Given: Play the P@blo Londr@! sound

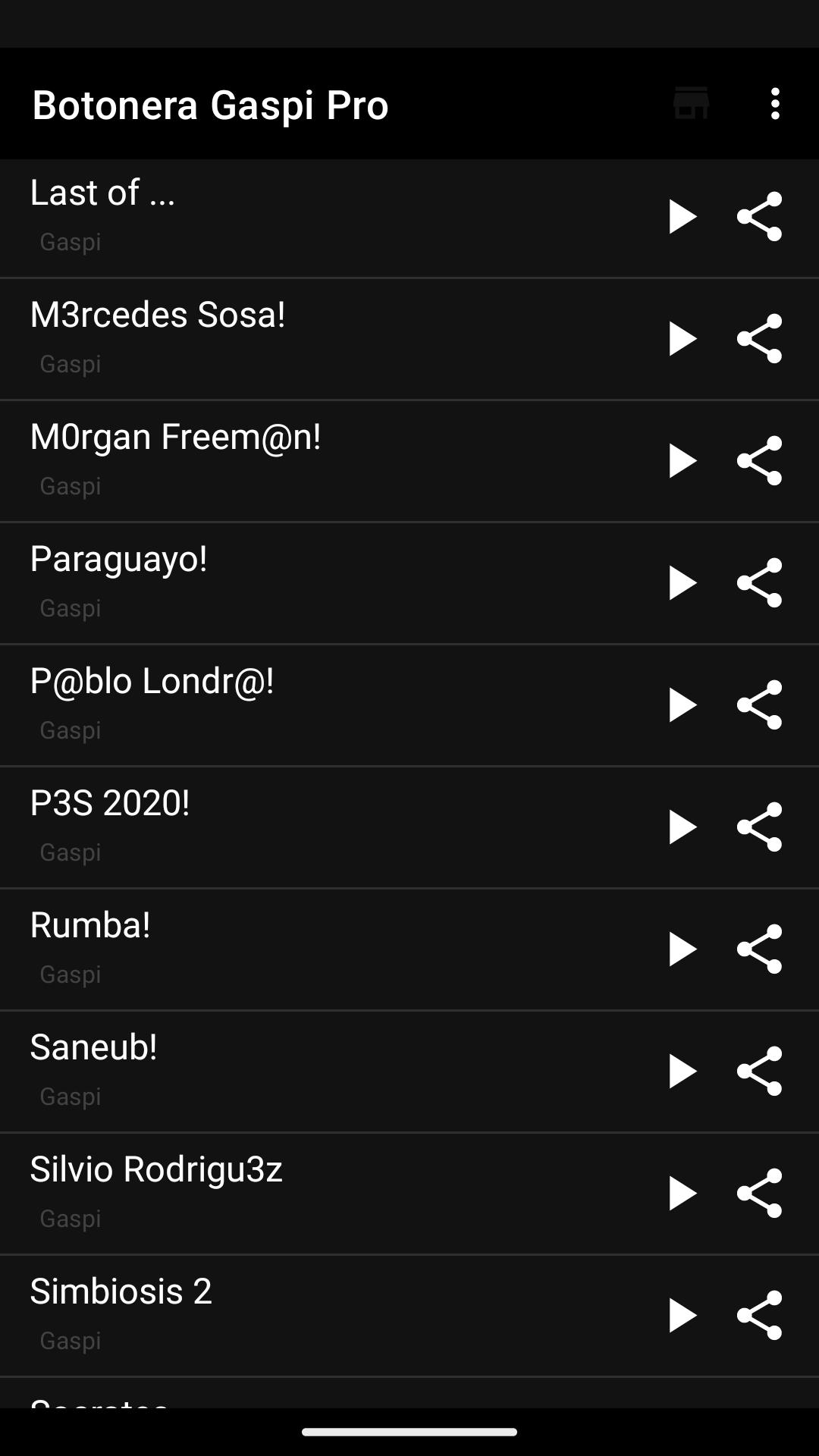Looking at the screenshot, I should click(682, 705).
